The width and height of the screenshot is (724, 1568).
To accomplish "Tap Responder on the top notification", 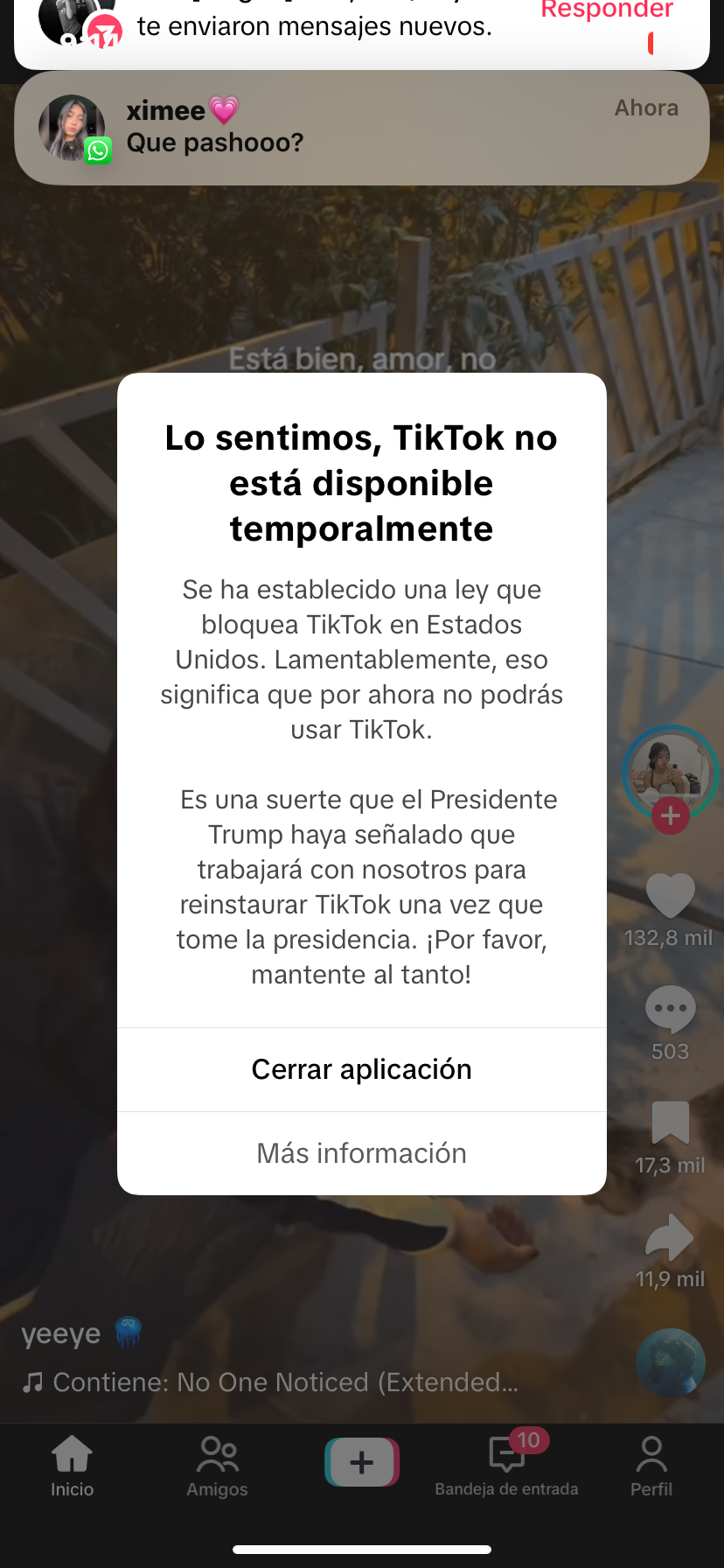I will tap(607, 10).
